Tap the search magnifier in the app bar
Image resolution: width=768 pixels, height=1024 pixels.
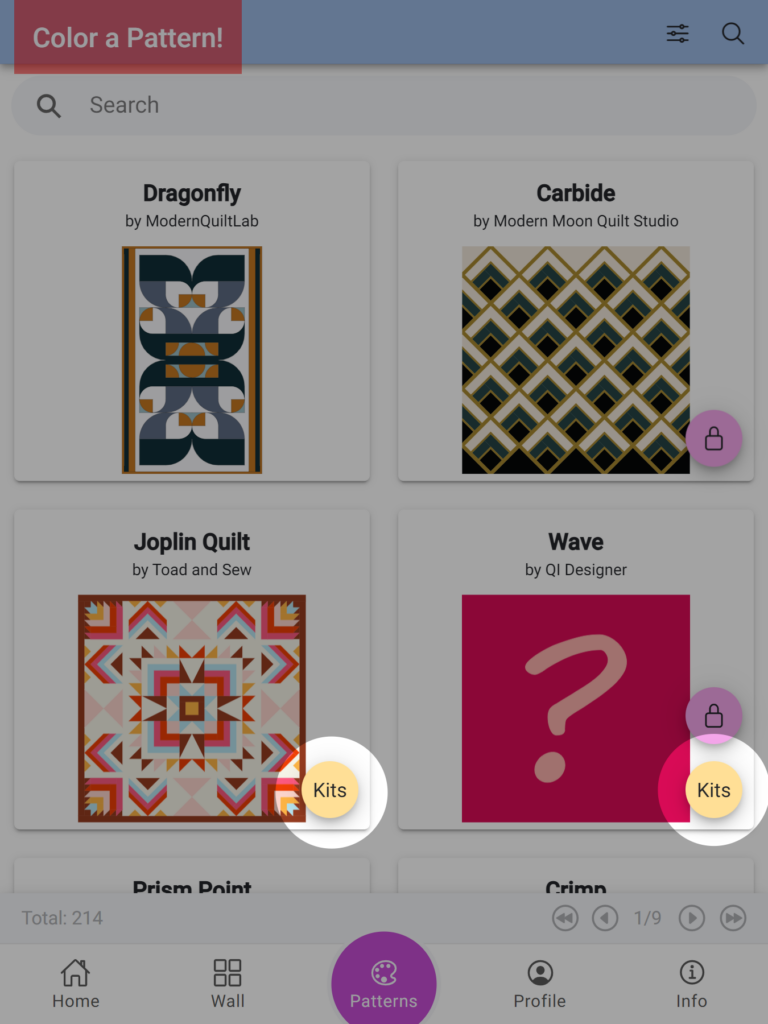[733, 34]
